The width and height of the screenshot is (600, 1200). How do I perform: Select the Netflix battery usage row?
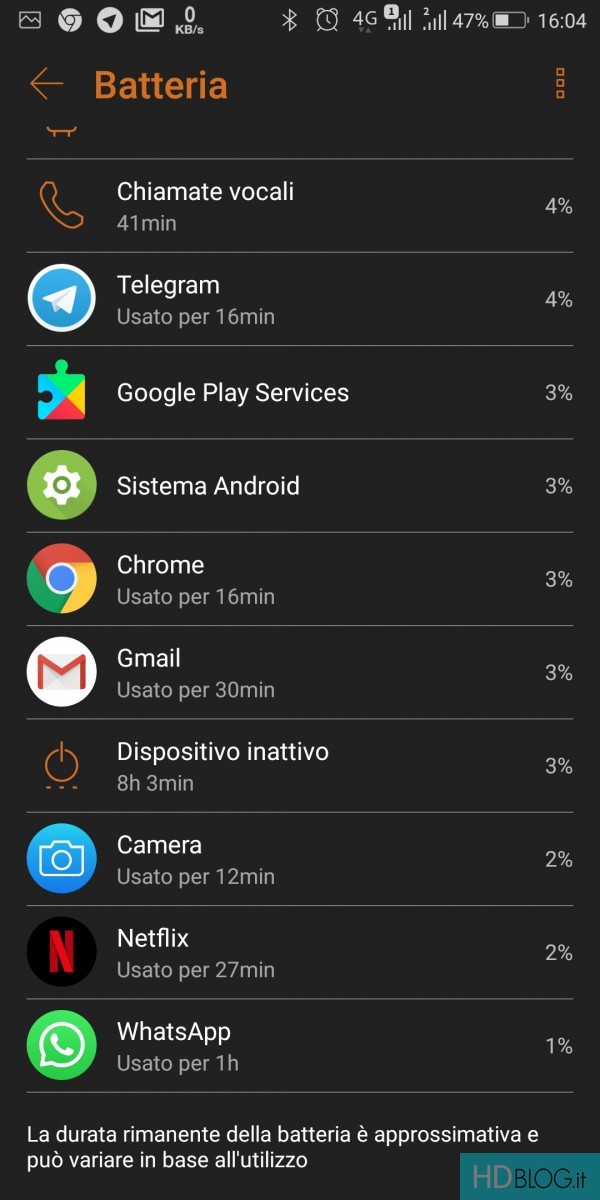(300, 953)
